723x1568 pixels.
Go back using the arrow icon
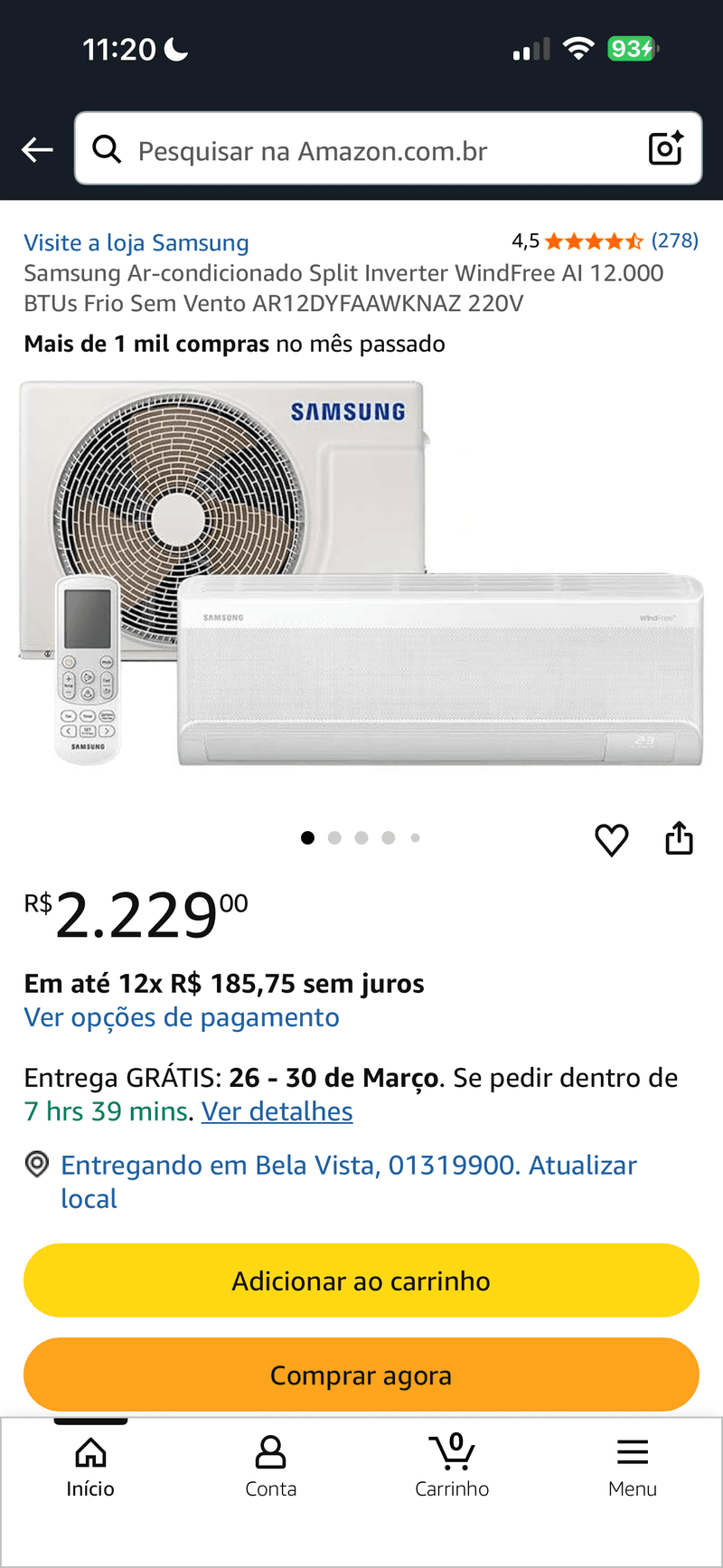coord(37,149)
